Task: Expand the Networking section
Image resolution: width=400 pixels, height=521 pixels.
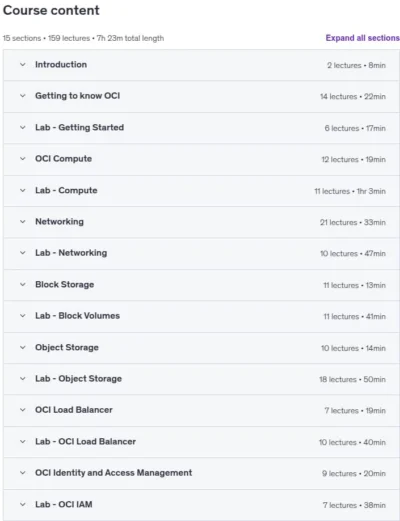Action: [x=201, y=222]
